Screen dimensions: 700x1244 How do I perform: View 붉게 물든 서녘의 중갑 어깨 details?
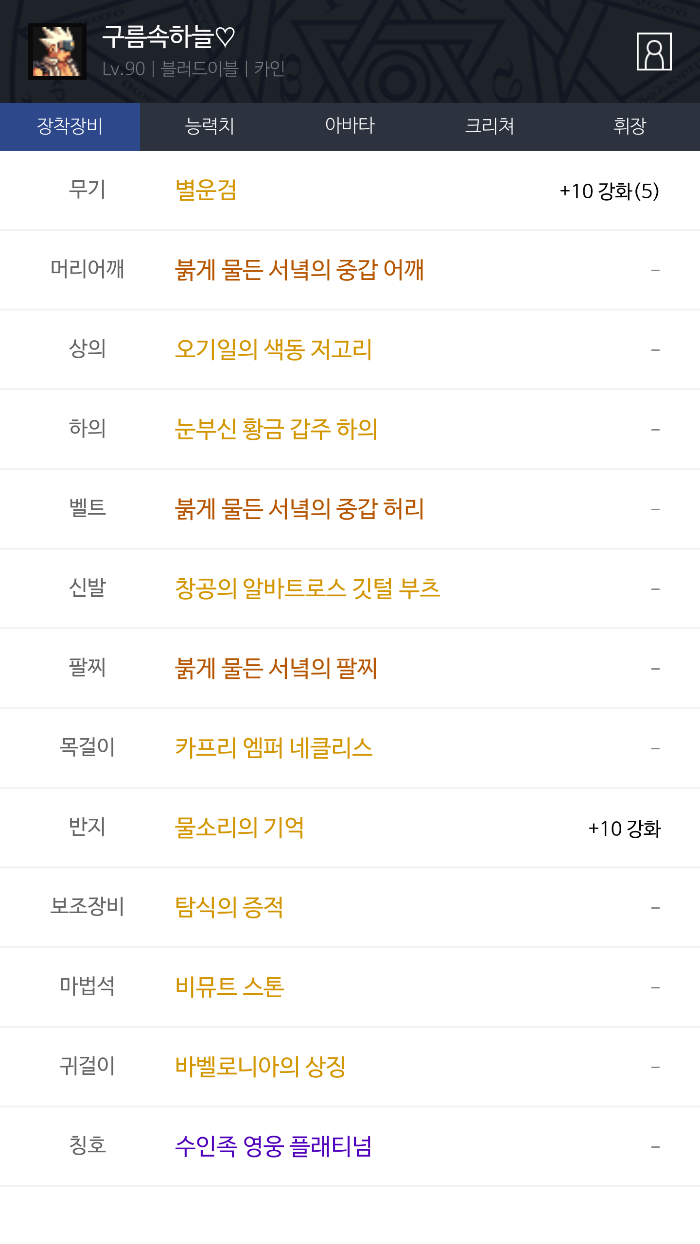300,270
